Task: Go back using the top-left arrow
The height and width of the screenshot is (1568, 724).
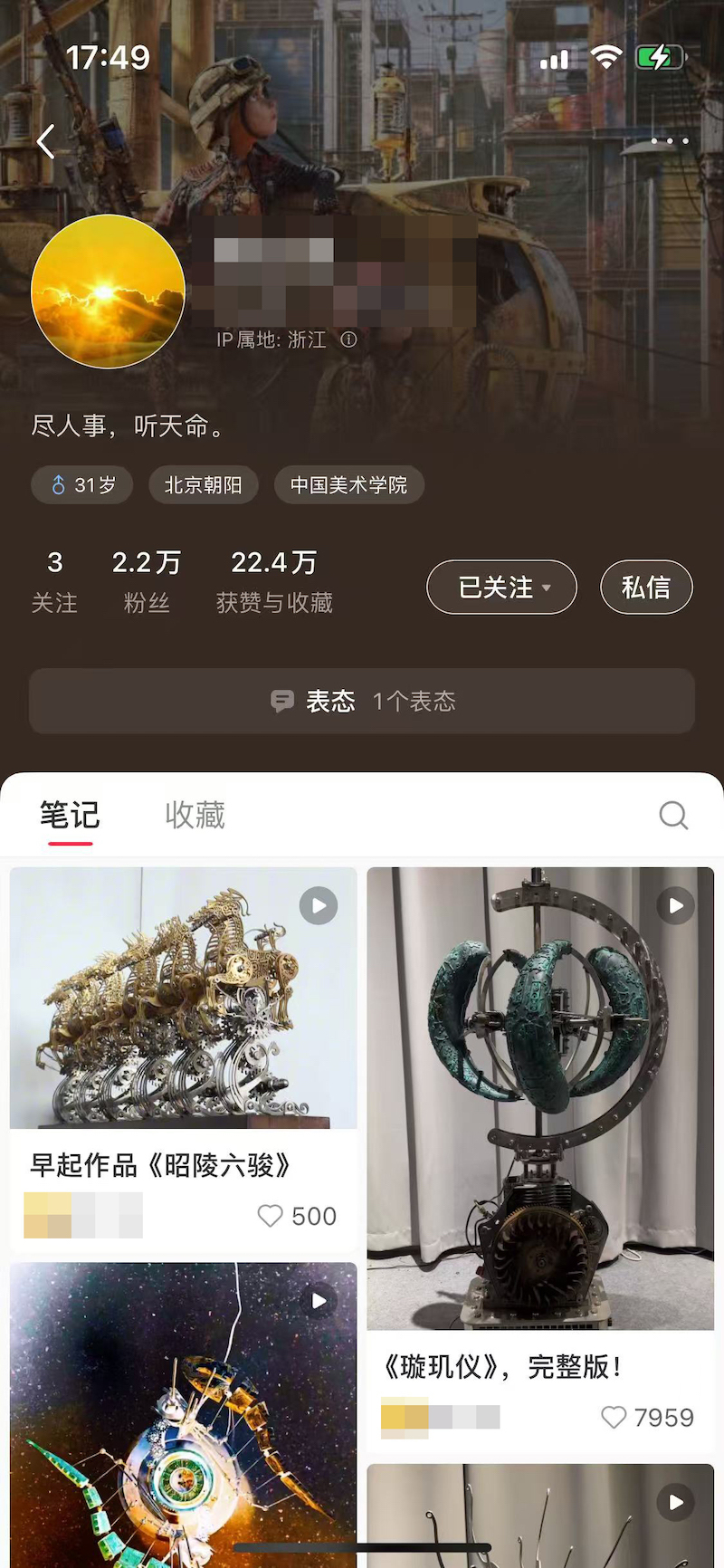Action: (46, 141)
